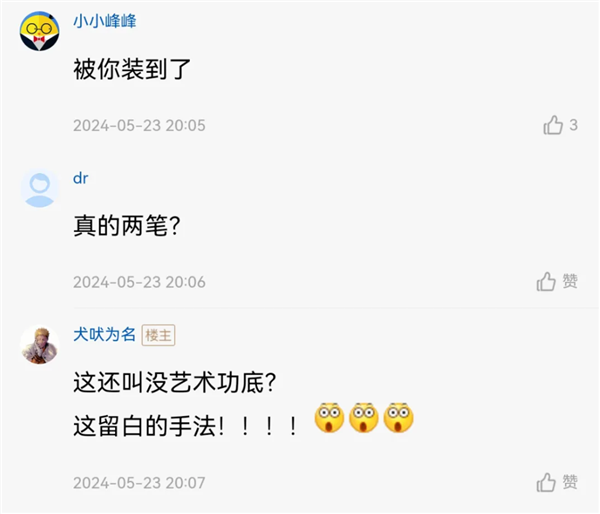Tap the username 犬吠为名
Image resolution: width=600 pixels, height=514 pixels.
coord(104,335)
